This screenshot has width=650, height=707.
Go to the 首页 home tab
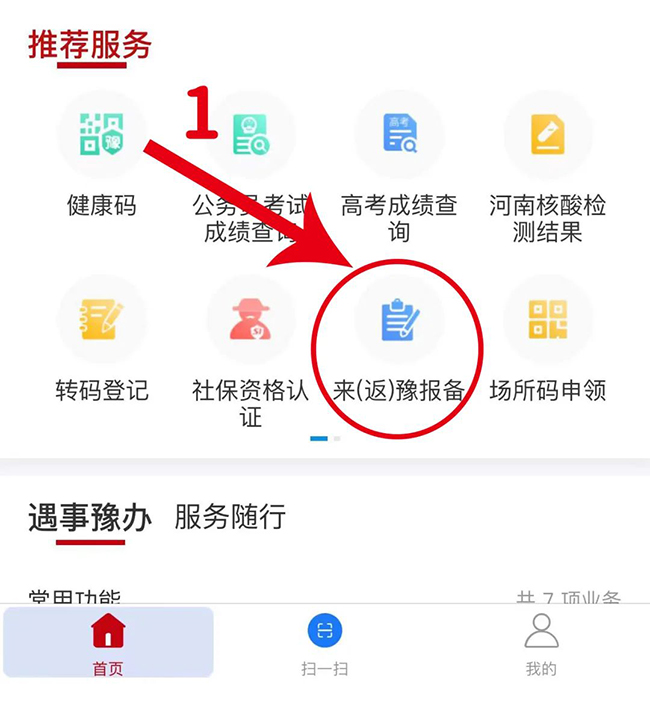pos(108,643)
